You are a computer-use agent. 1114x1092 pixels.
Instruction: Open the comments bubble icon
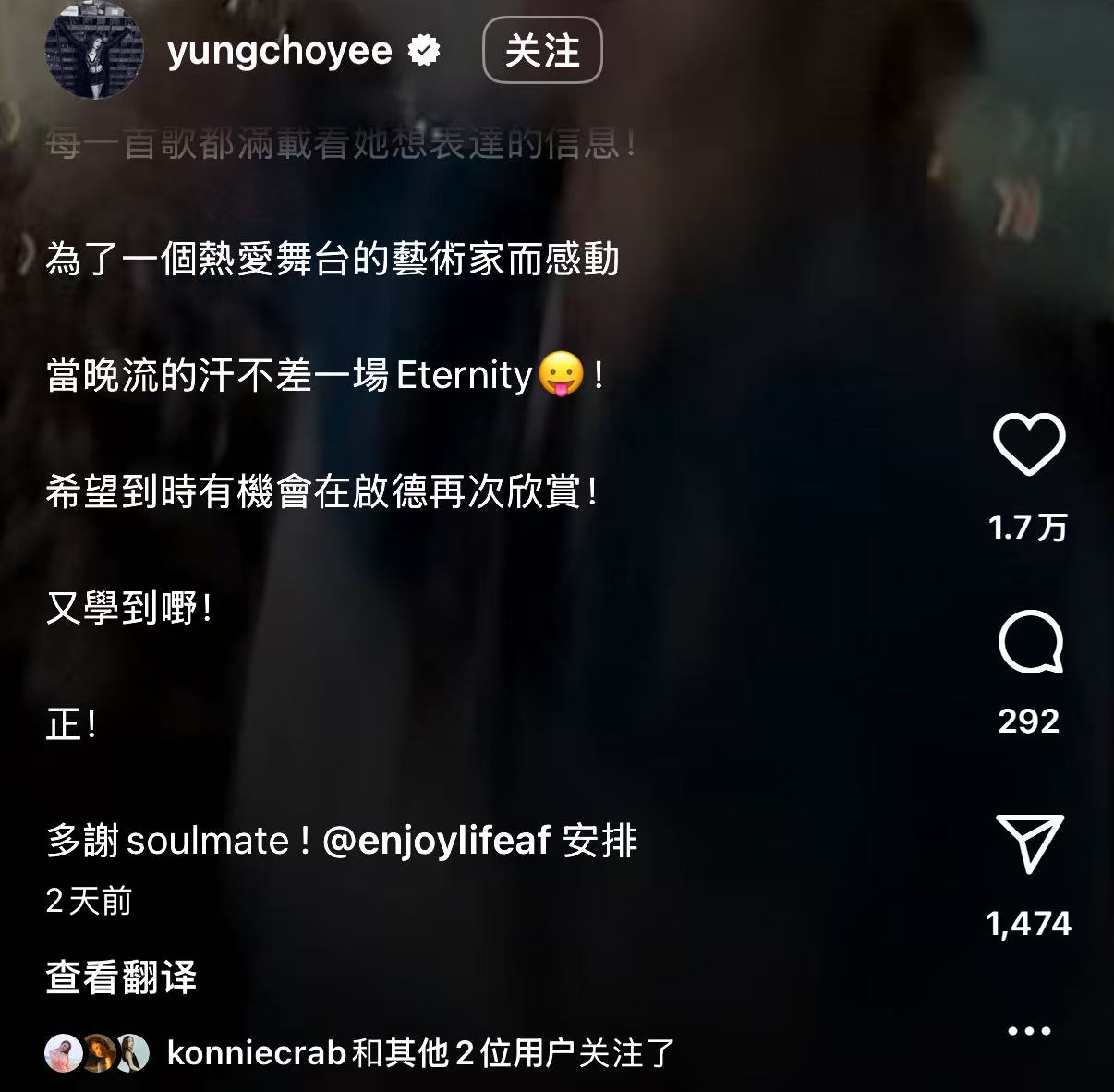tap(1030, 643)
